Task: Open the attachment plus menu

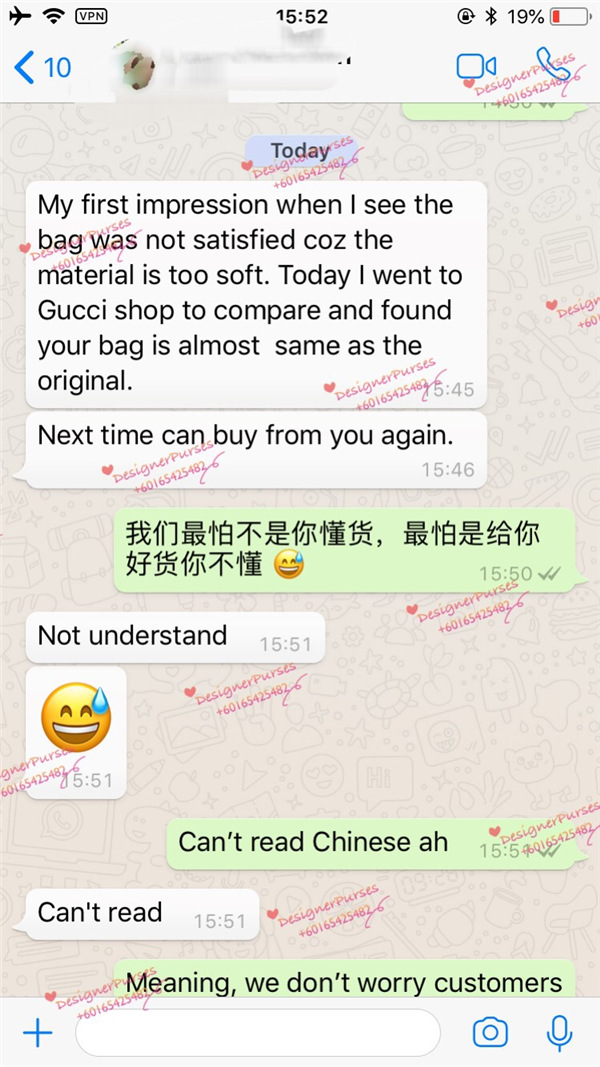Action: tap(37, 1032)
